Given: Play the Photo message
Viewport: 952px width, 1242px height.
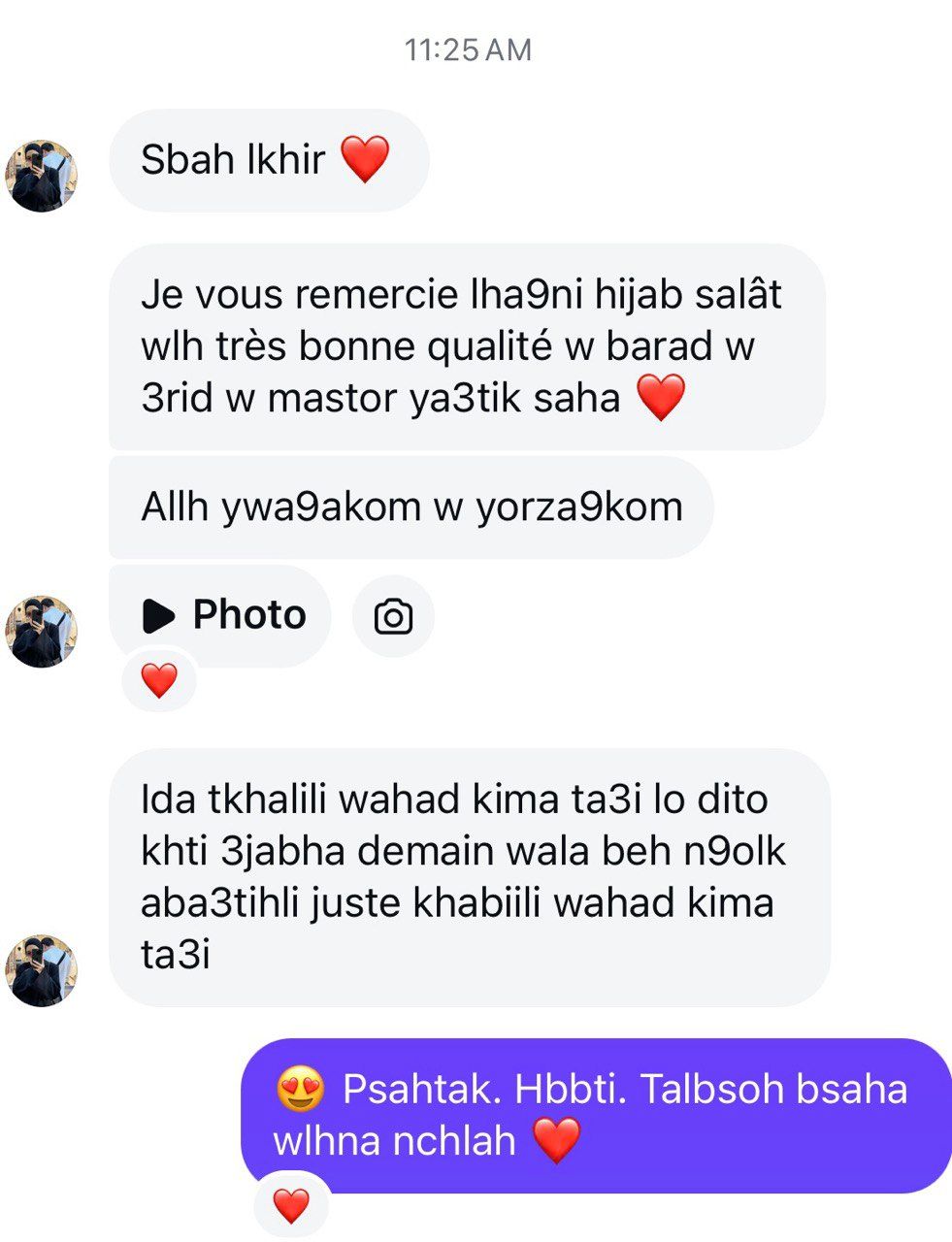Looking at the screenshot, I should pos(221,615).
